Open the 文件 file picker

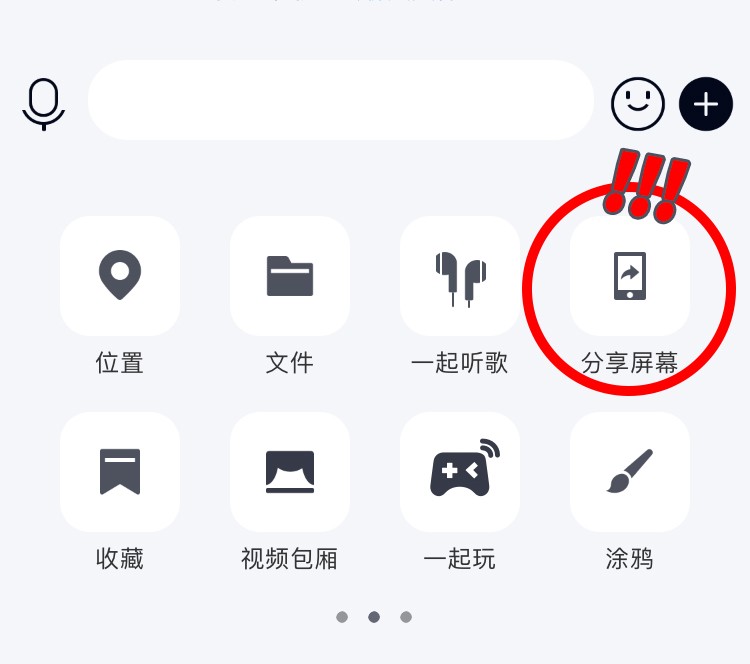290,276
